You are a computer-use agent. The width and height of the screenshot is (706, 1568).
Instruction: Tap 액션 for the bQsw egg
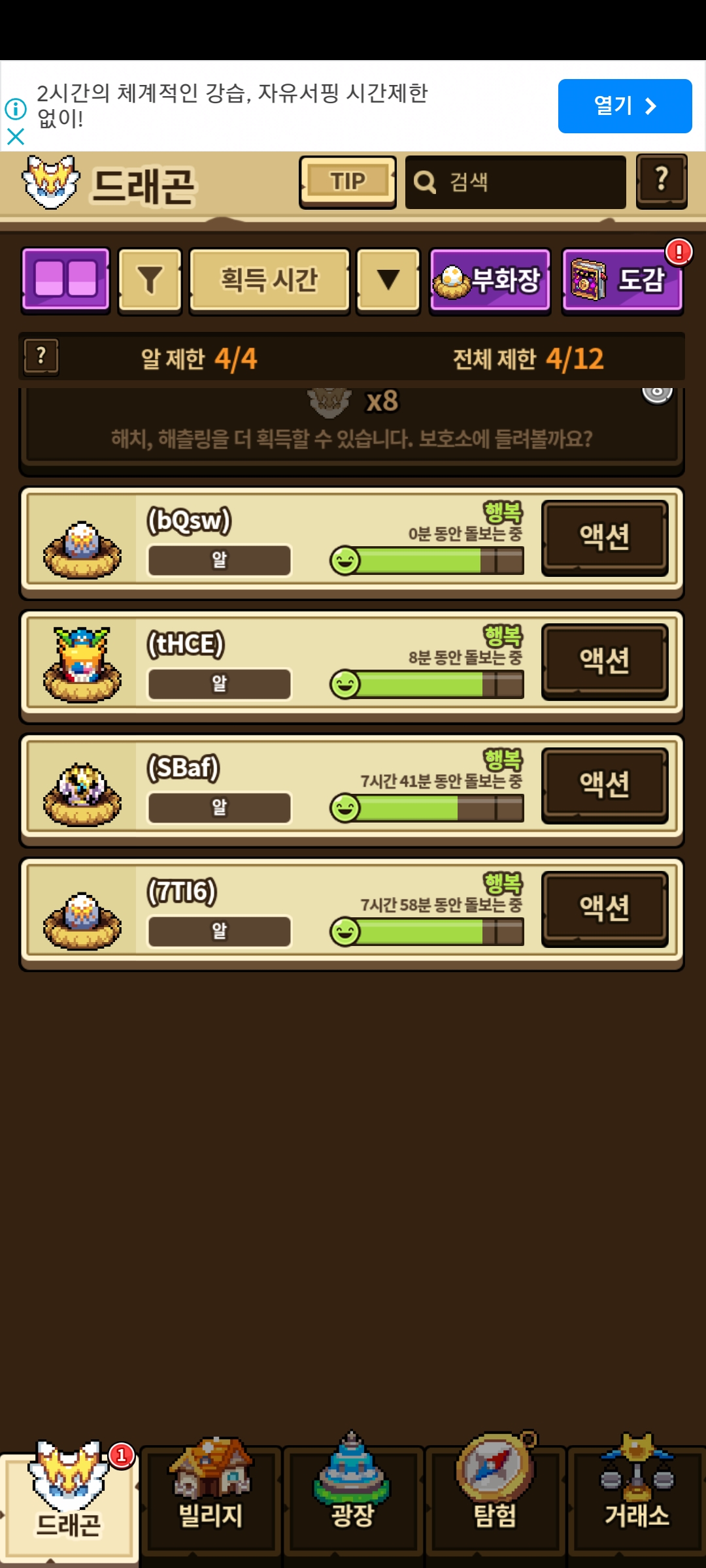tap(605, 538)
